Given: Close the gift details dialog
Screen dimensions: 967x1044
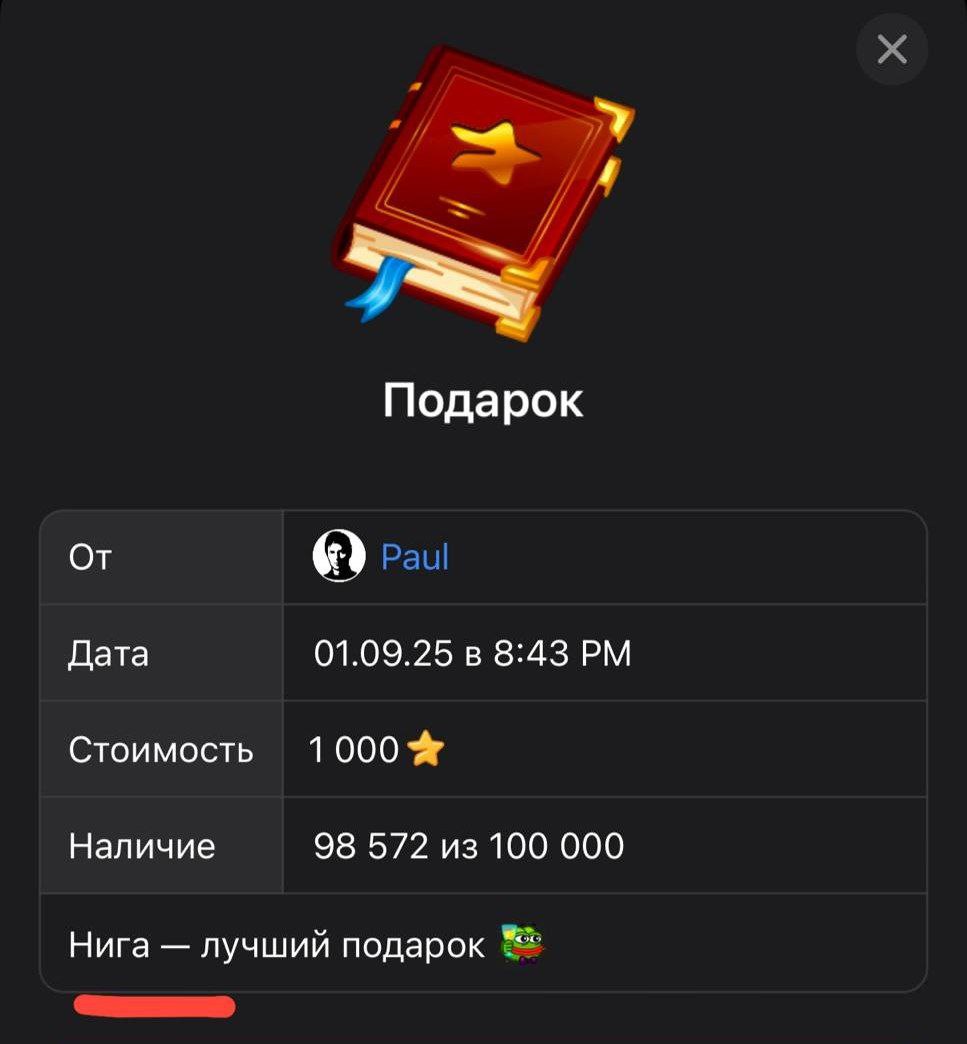Looking at the screenshot, I should (891, 49).
